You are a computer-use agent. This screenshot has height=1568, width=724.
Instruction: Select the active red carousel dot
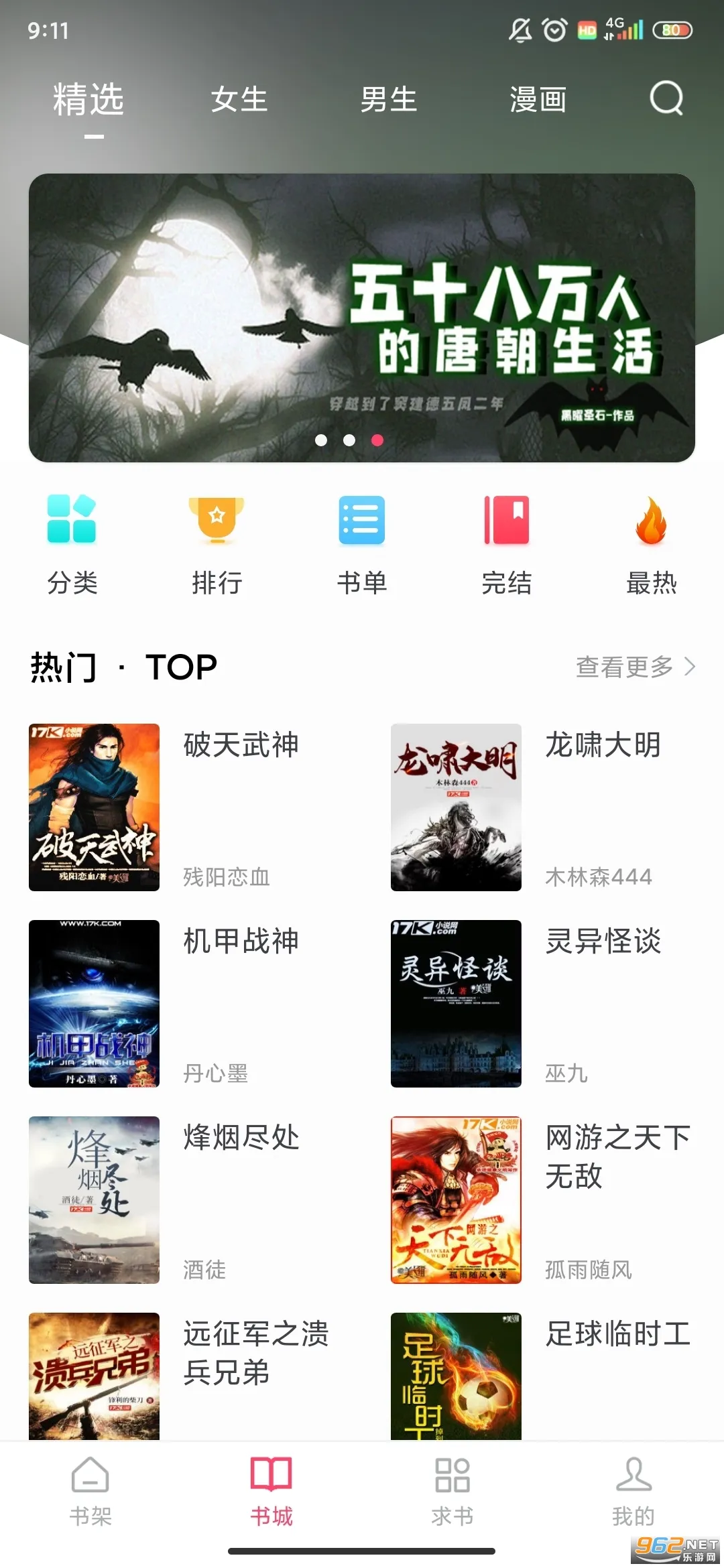point(377,439)
